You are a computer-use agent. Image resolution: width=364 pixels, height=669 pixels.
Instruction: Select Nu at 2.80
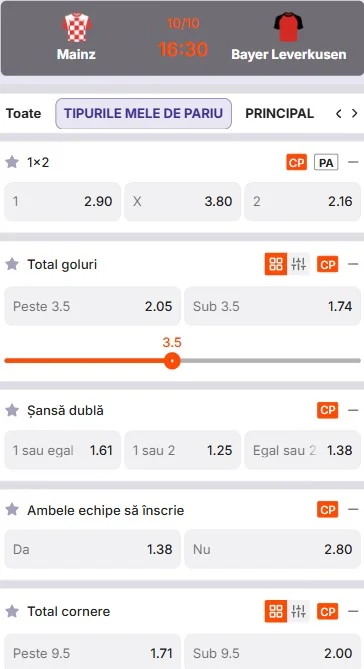(x=273, y=549)
